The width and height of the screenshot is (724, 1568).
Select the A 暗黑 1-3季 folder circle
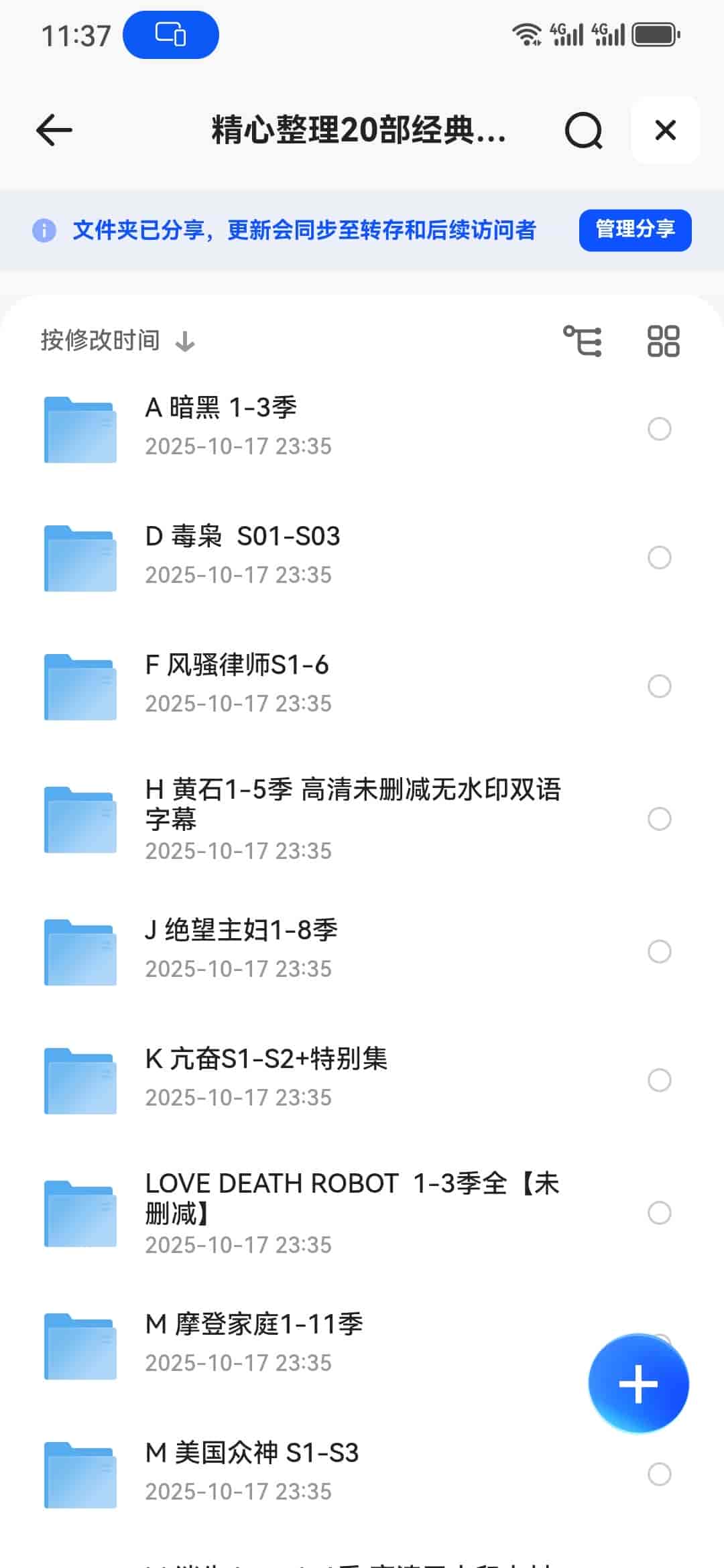[660, 429]
